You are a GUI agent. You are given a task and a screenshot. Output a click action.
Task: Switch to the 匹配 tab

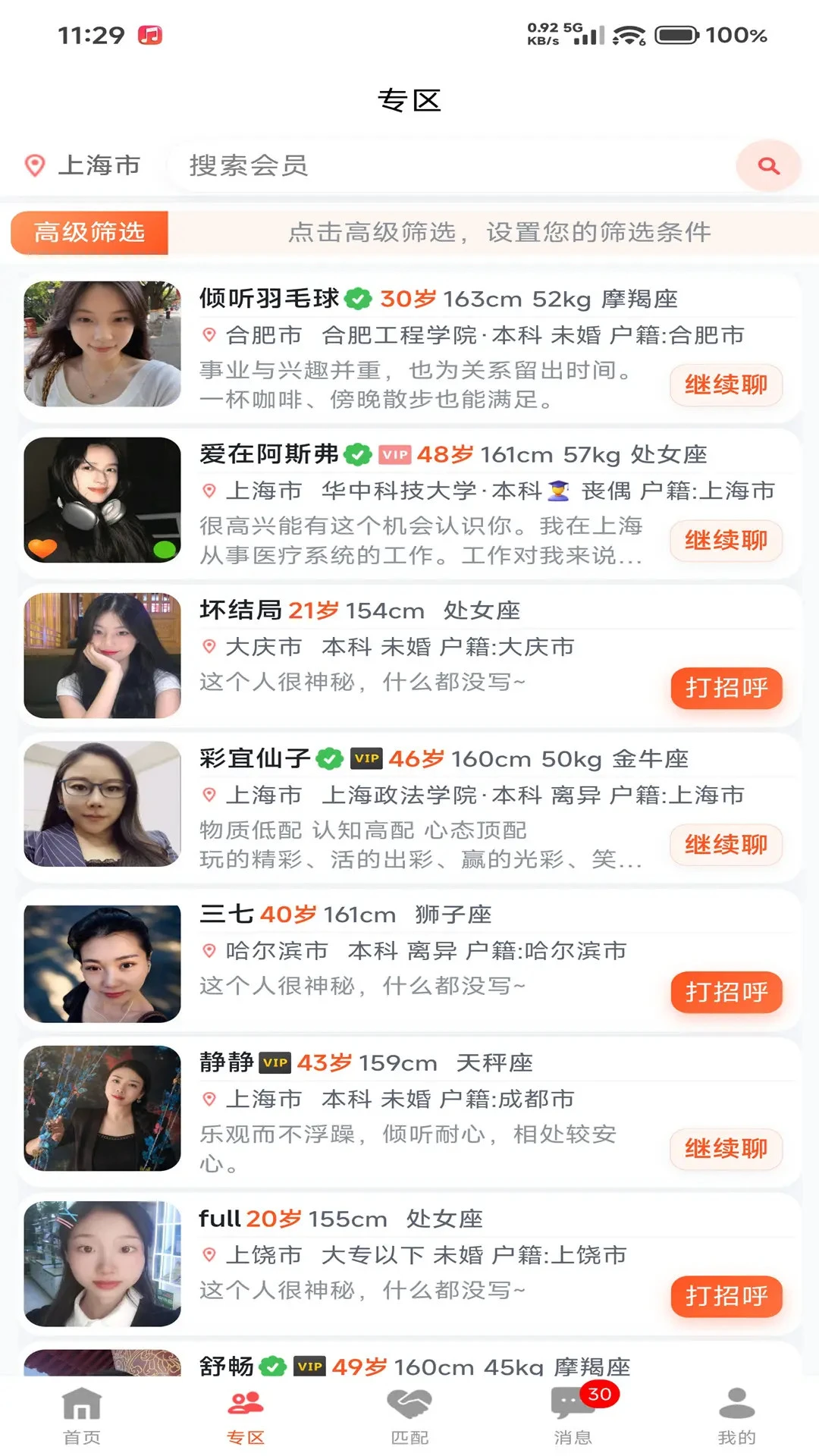pos(409,1416)
